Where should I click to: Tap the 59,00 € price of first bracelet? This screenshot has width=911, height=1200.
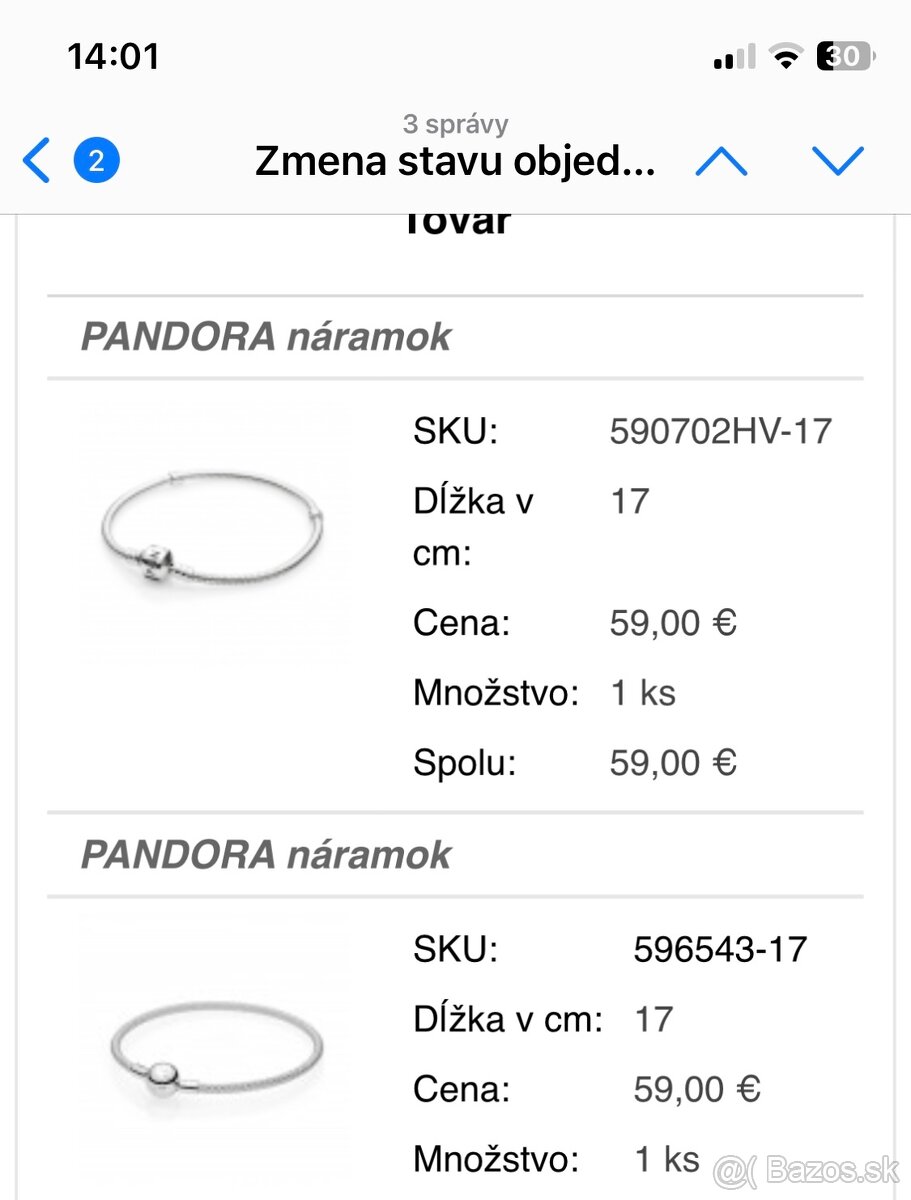coord(673,622)
